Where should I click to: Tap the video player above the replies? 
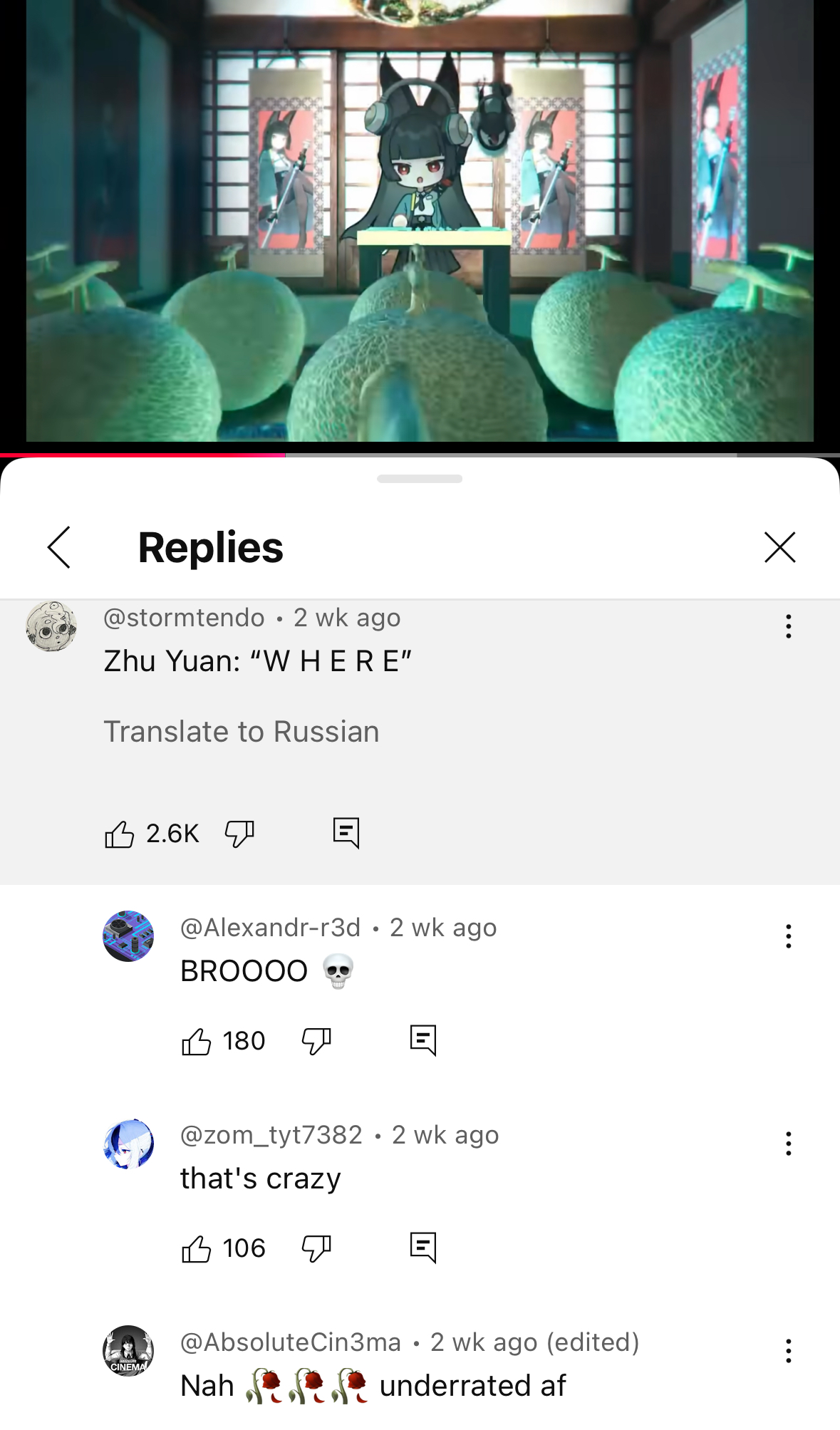(x=420, y=221)
